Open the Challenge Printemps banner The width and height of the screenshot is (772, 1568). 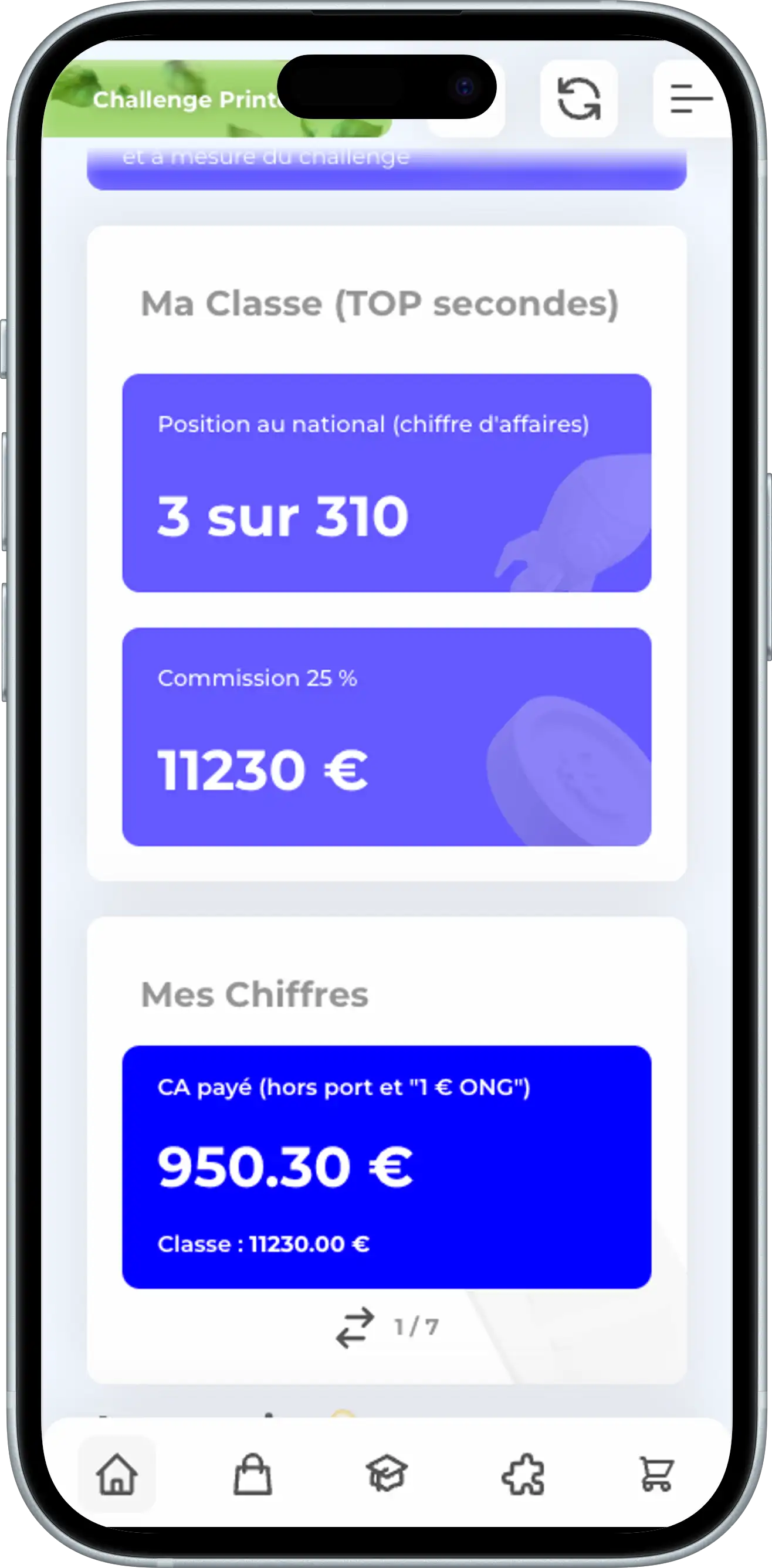pyautogui.click(x=182, y=100)
